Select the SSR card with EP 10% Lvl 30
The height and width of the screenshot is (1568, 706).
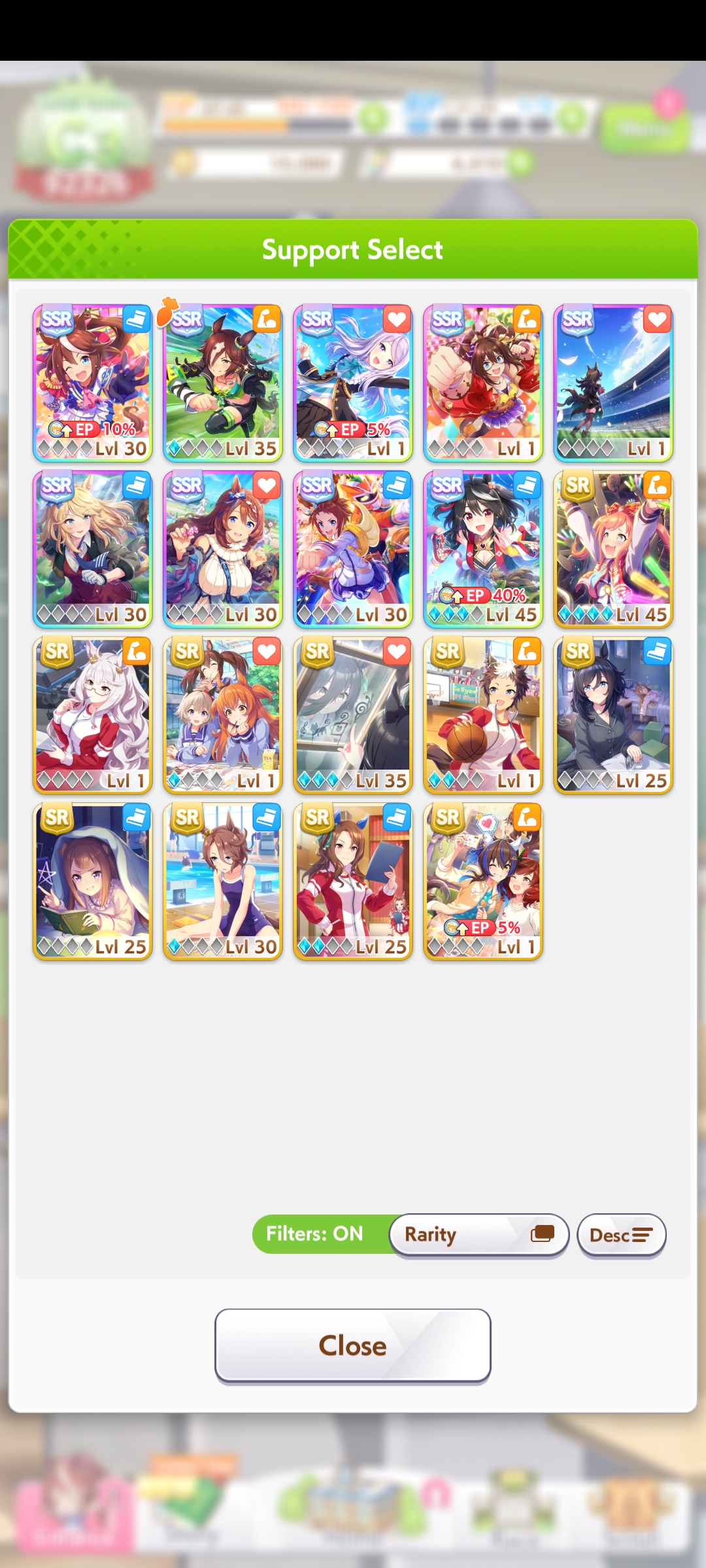click(92, 383)
